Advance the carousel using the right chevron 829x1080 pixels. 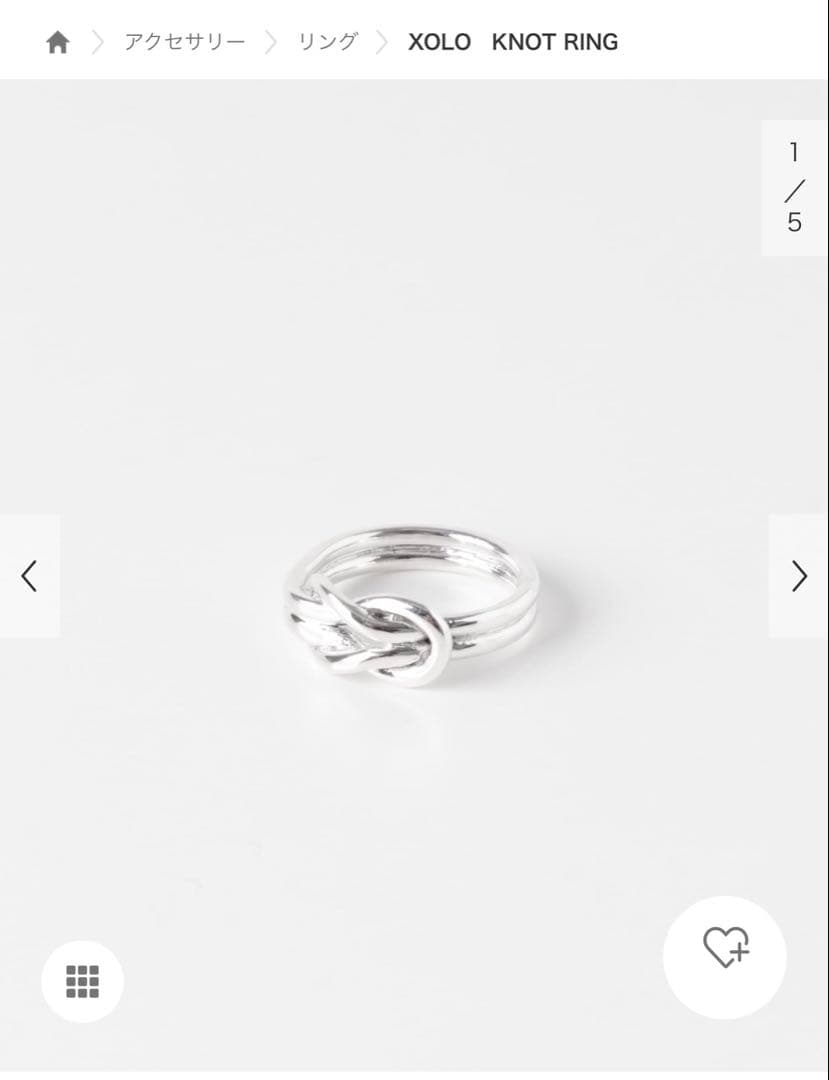(798, 576)
